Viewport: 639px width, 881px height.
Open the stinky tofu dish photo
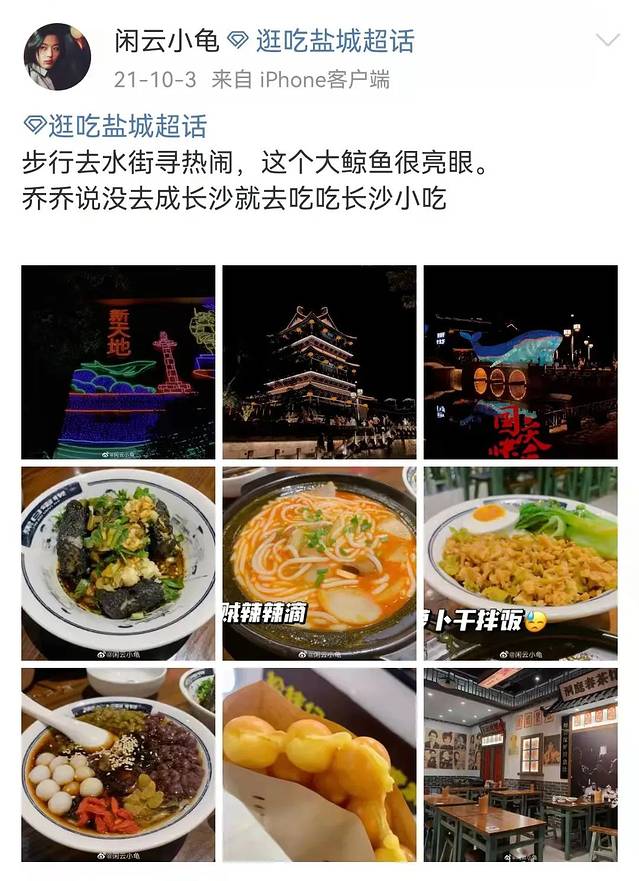click(x=118, y=563)
